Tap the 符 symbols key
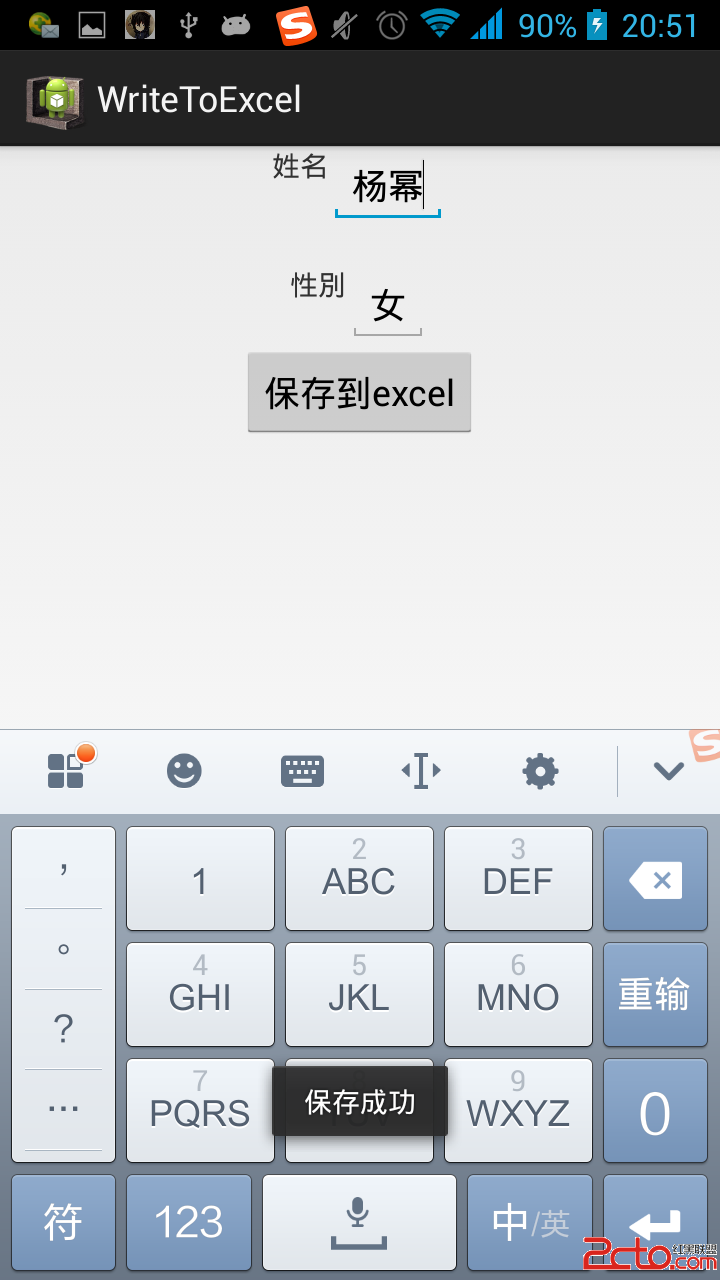Image resolution: width=720 pixels, height=1280 pixels. pyautogui.click(x=63, y=1222)
